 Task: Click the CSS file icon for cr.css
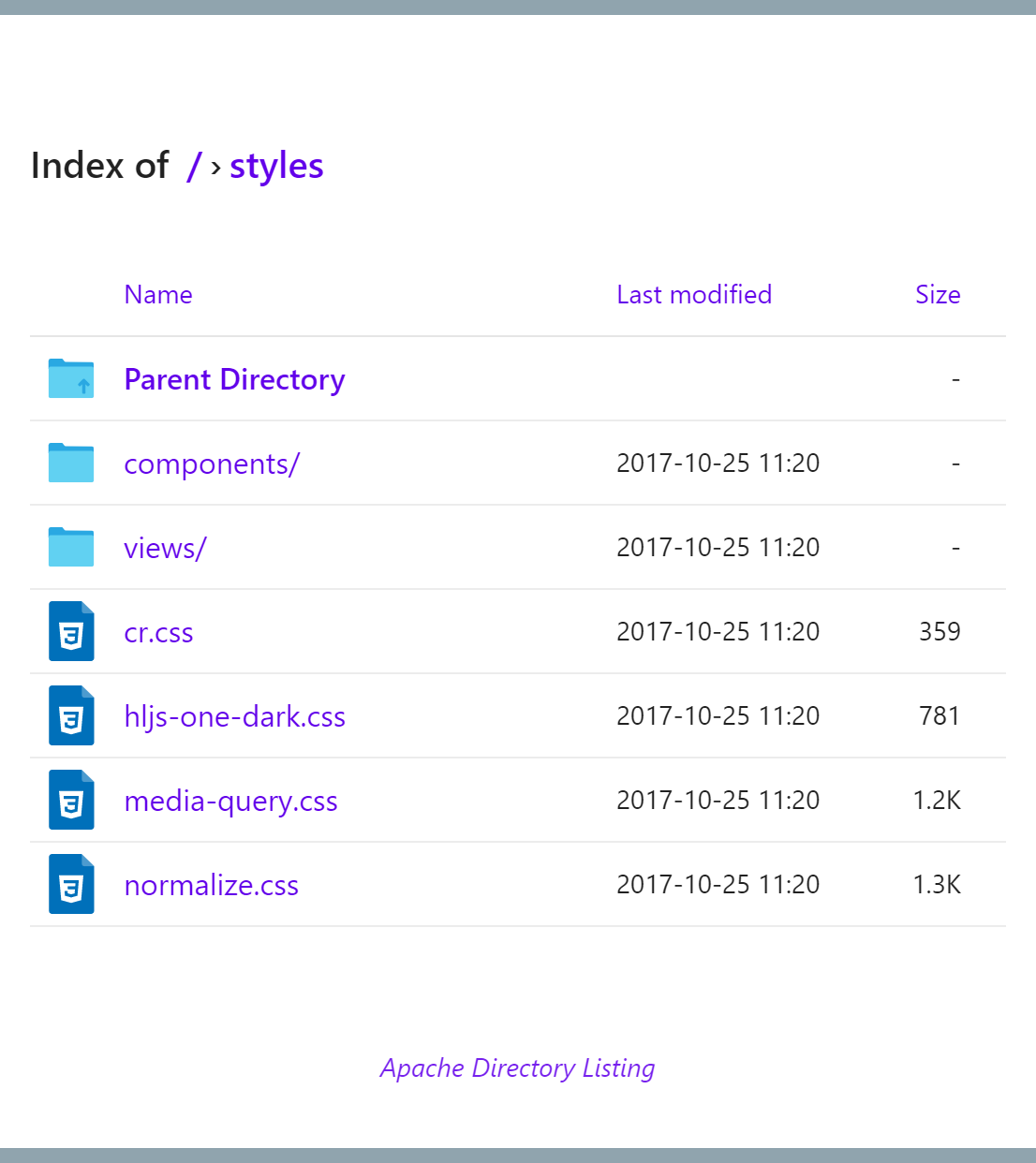[x=71, y=631]
